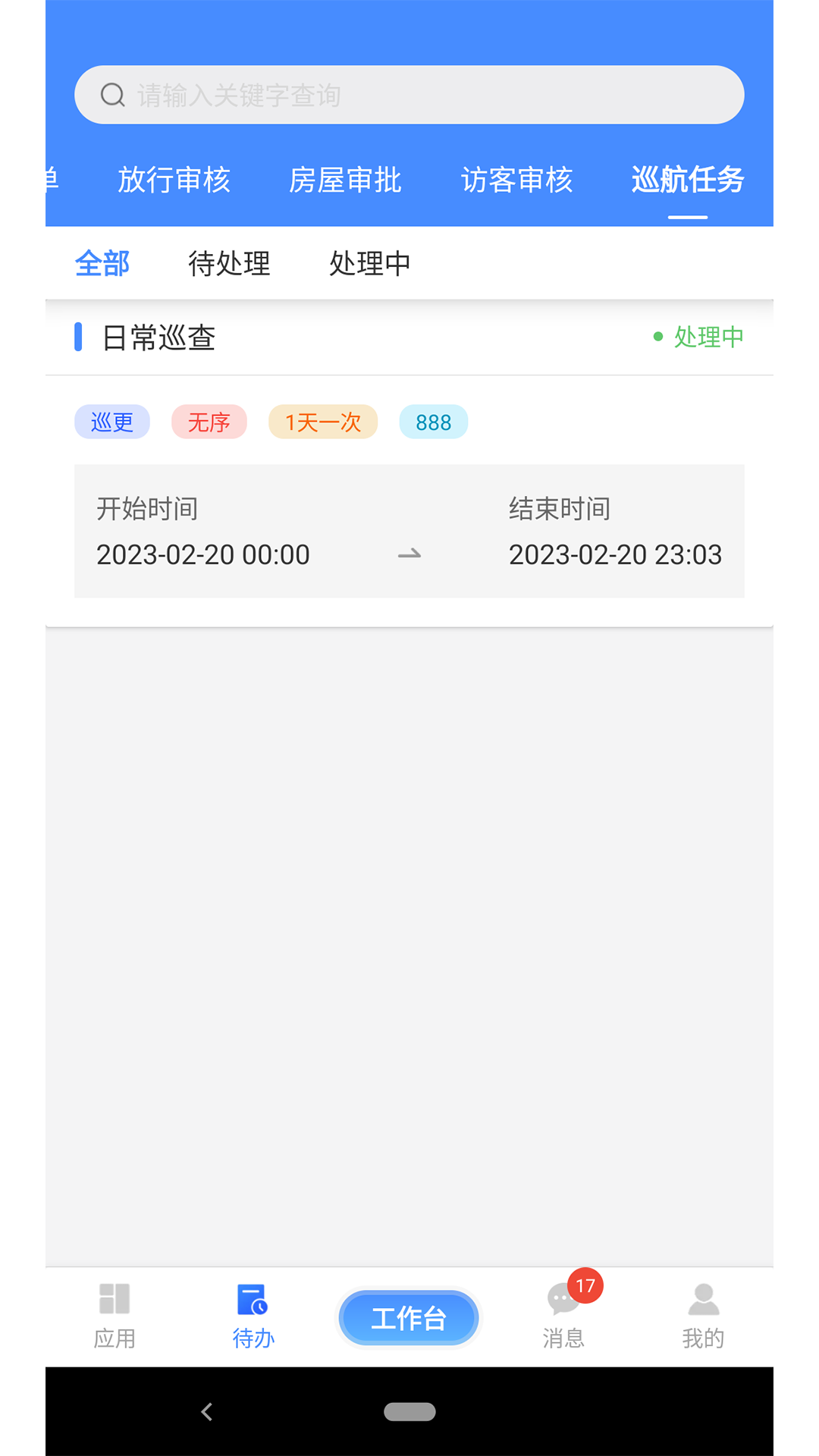This screenshot has height=1456, width=819.
Task: Tap the green 处理中 status label
Action: tap(706, 337)
